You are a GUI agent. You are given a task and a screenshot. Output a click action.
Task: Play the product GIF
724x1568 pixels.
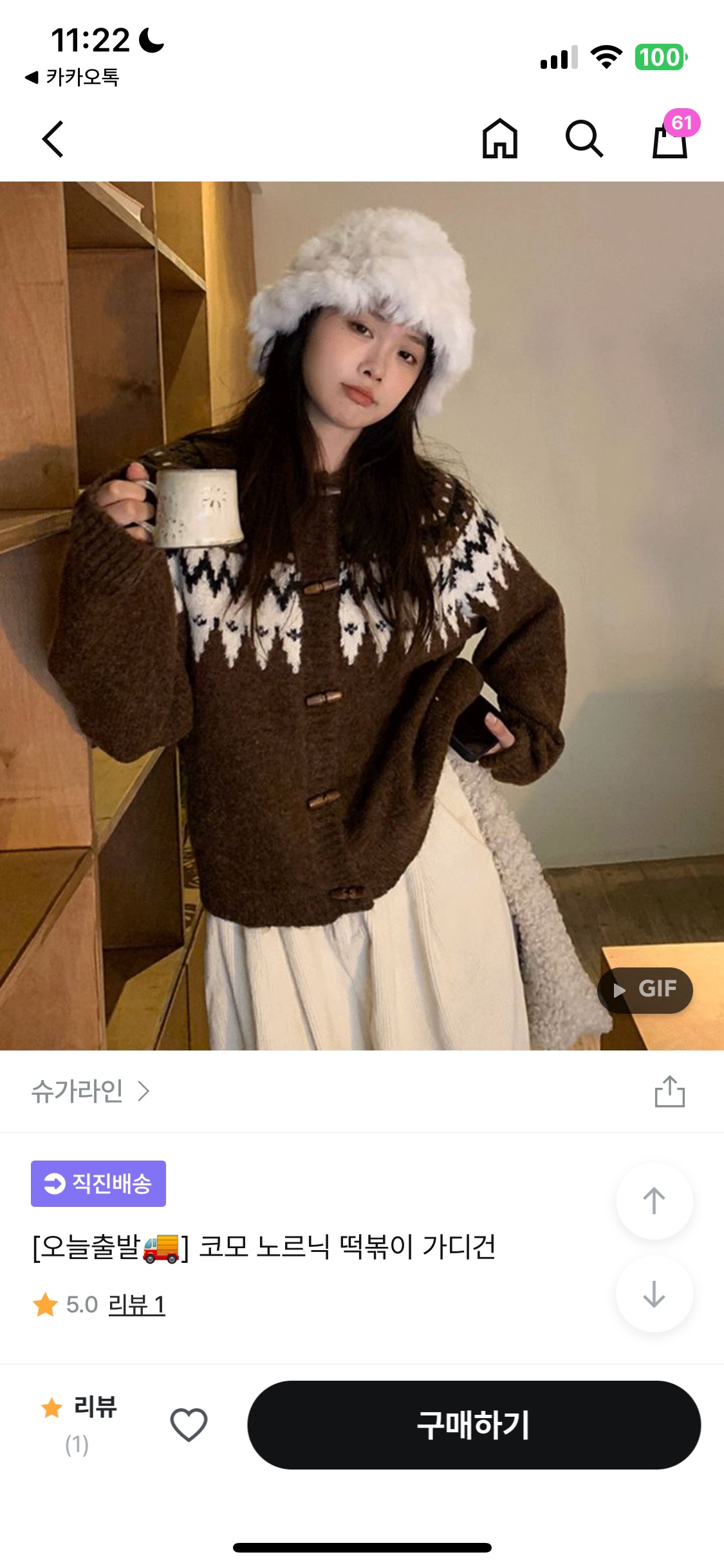(645, 990)
